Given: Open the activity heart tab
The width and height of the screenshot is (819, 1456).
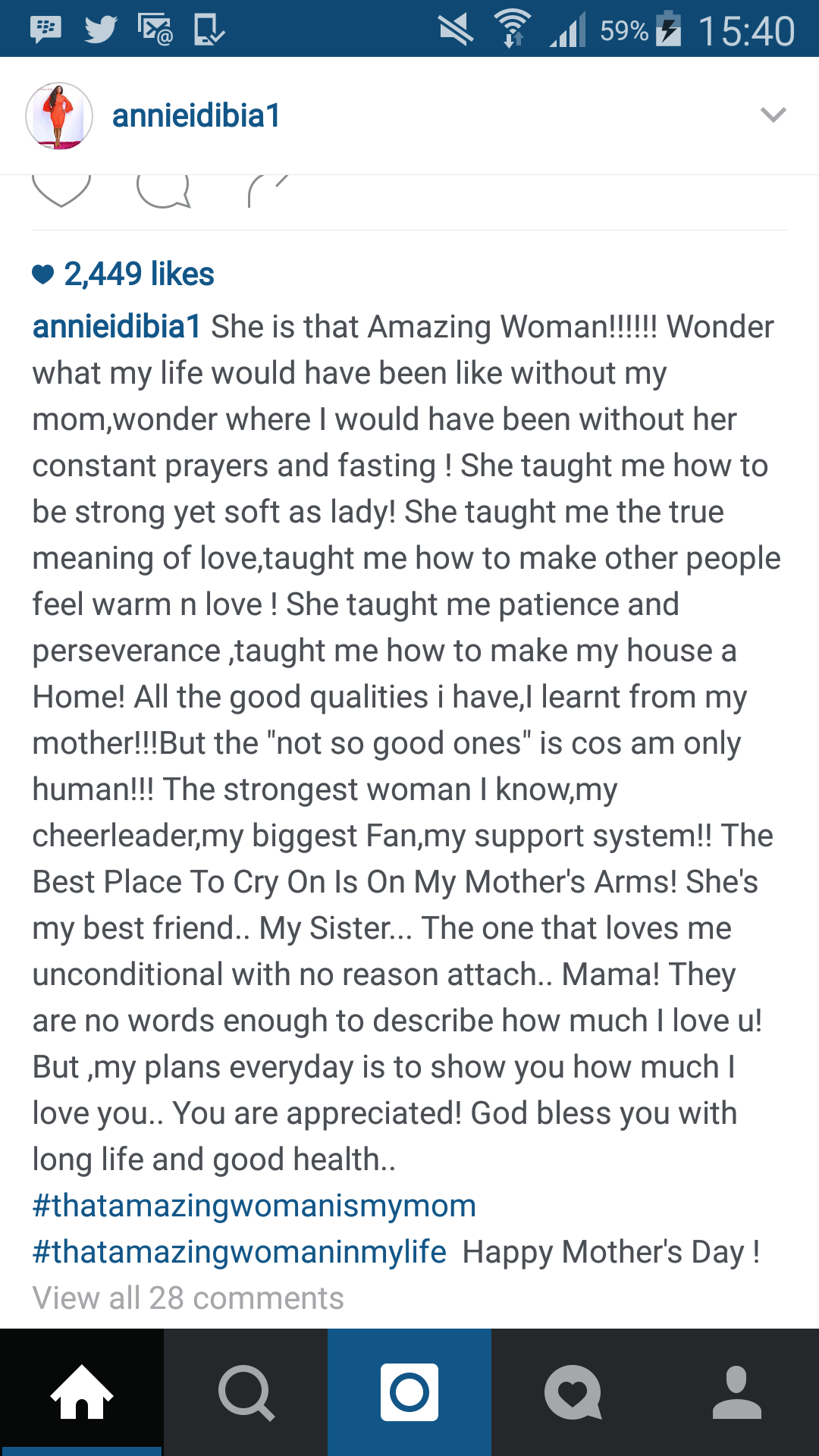Looking at the screenshot, I should (x=573, y=1392).
